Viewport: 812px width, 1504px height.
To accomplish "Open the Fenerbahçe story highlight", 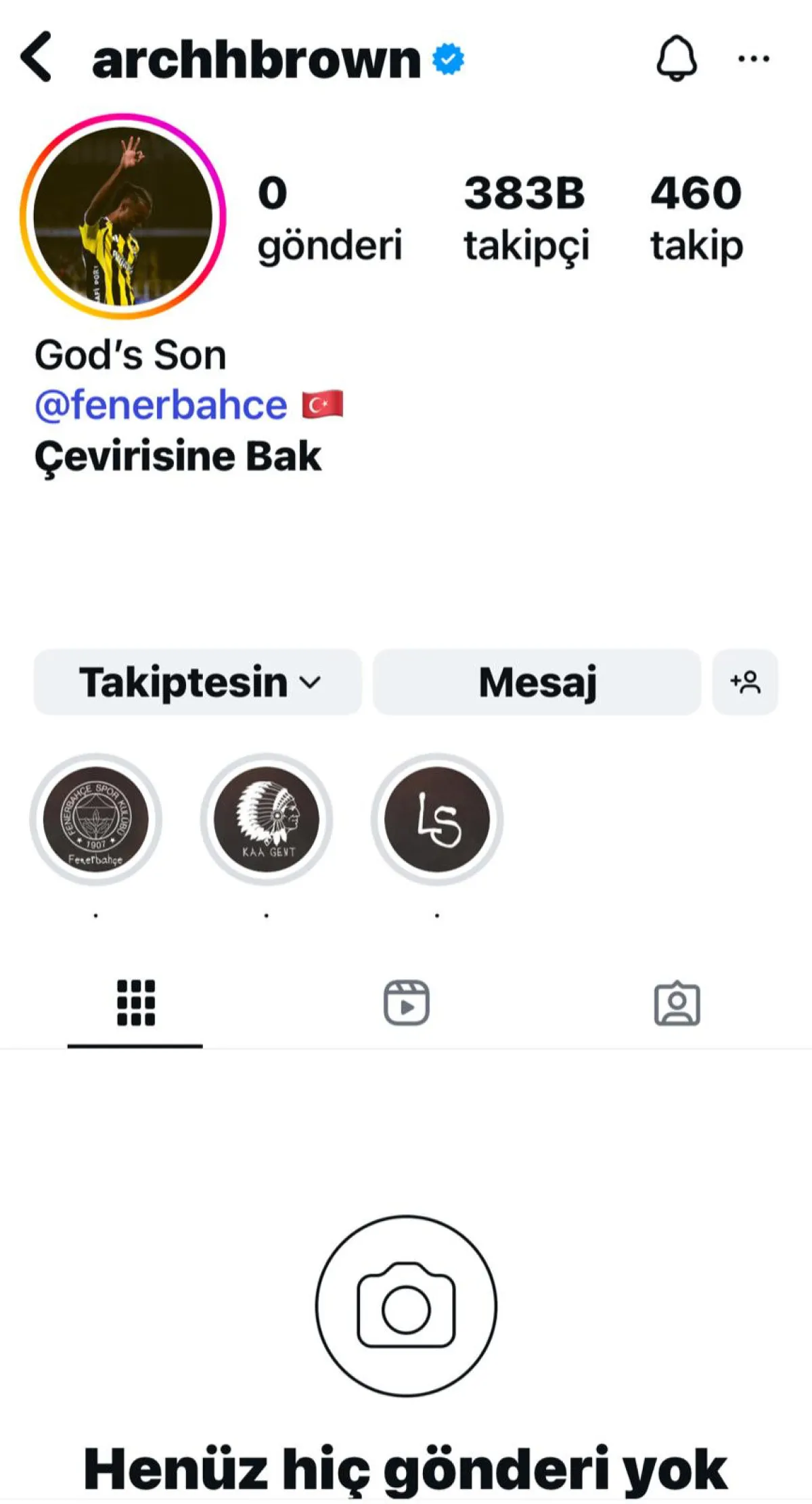I will (x=96, y=819).
